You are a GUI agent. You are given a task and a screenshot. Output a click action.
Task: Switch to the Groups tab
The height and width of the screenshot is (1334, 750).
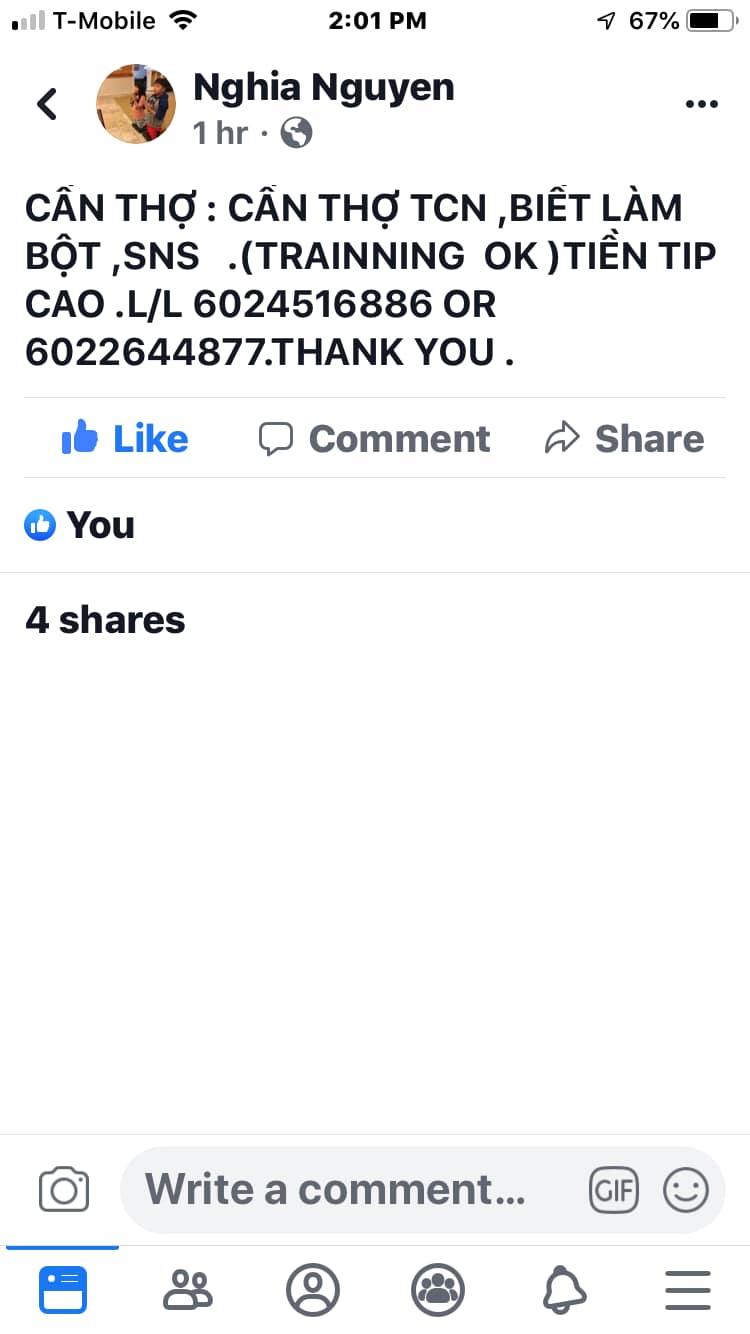(438, 1290)
